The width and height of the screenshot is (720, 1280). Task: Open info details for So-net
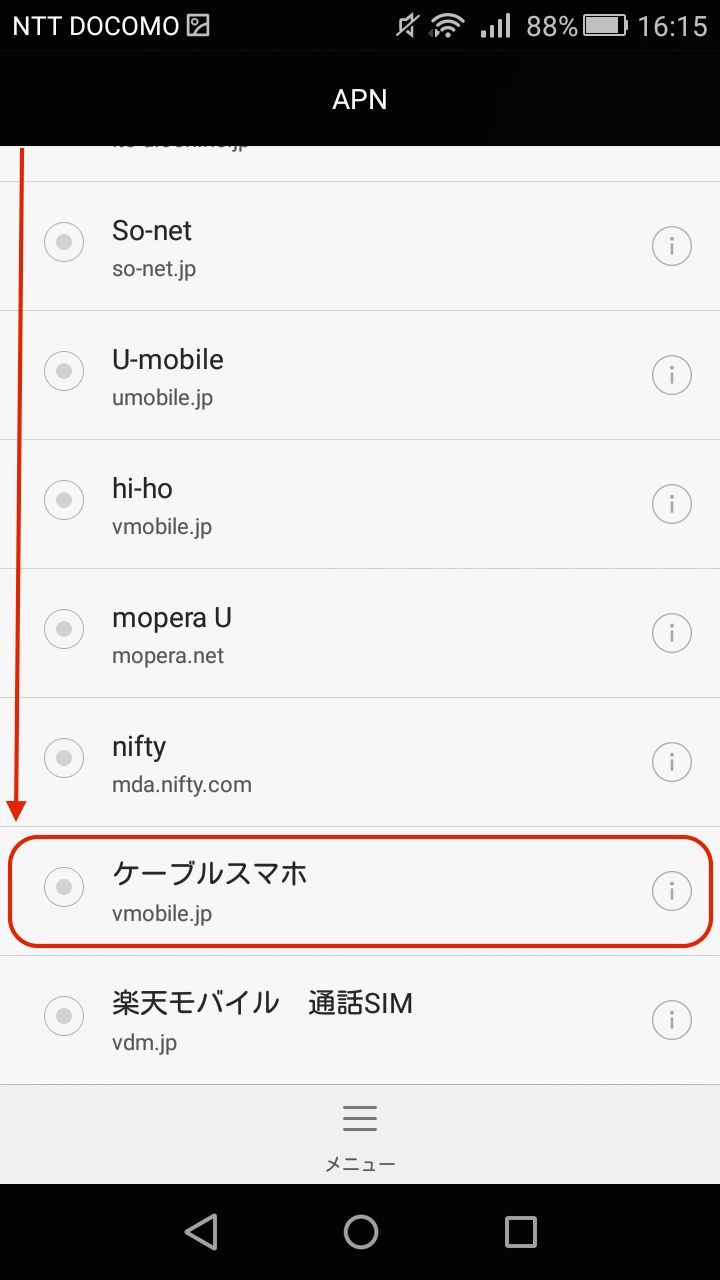[x=672, y=245]
